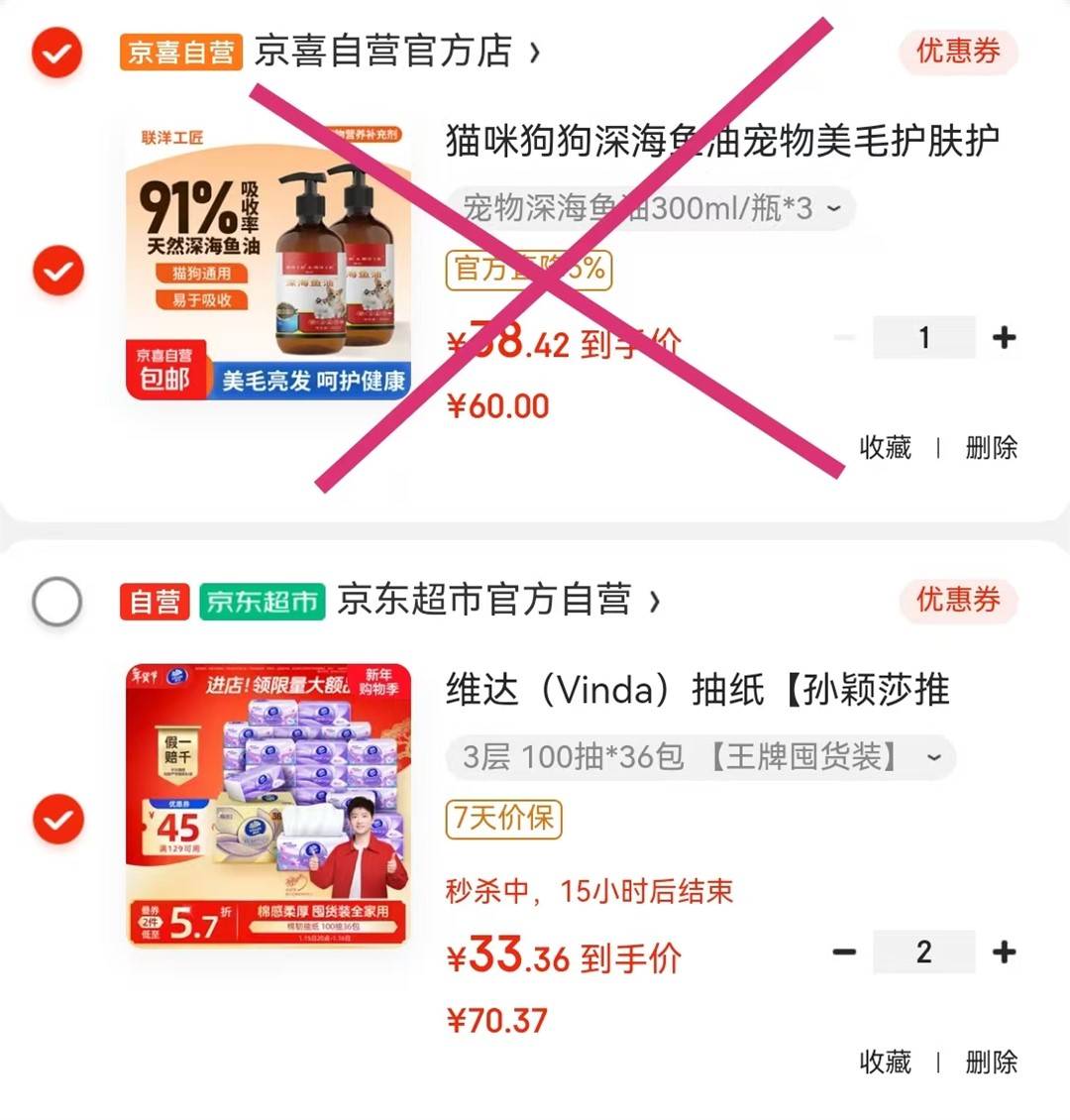Uncheck the 京喜自营官方店 store checkbox
This screenshot has height=1120, width=1070.
pos(56,52)
